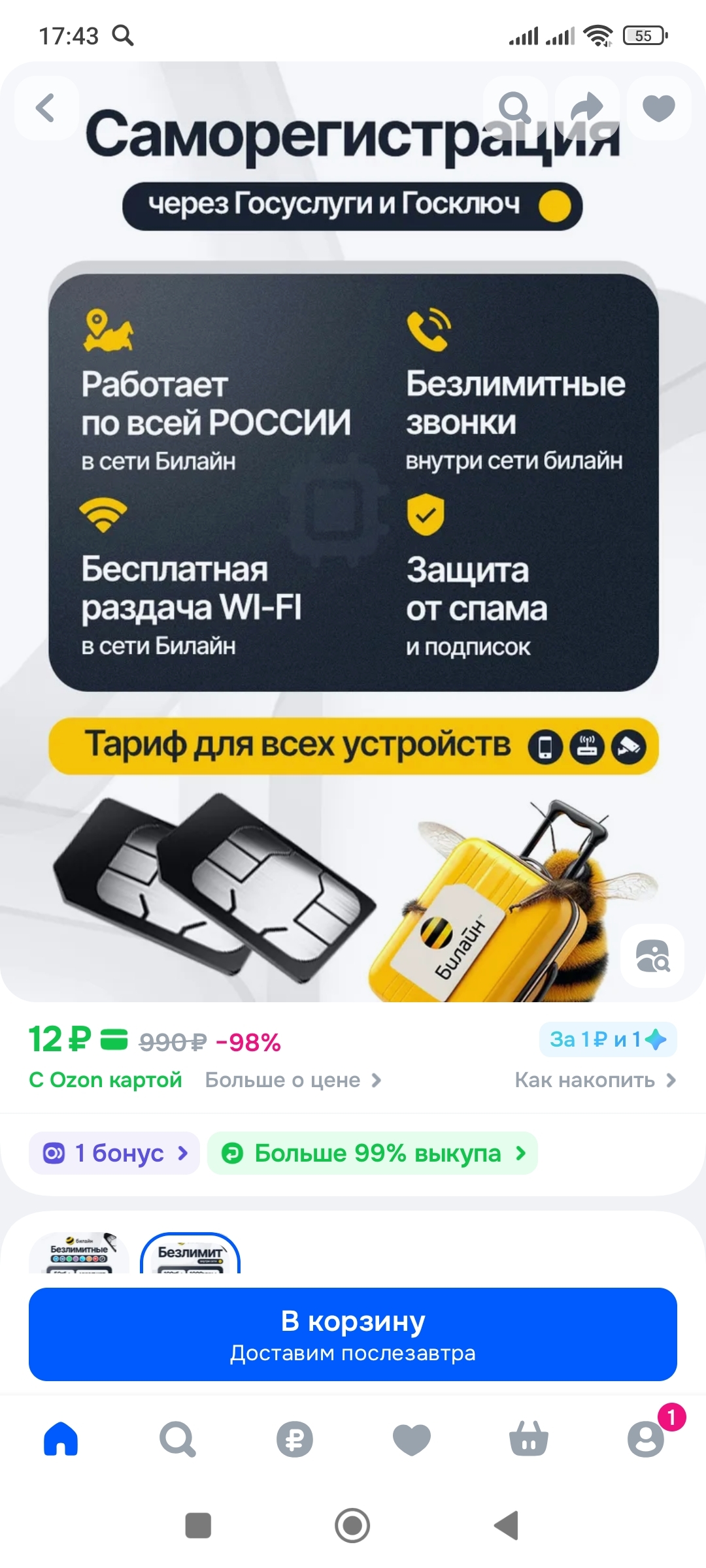
Task: Open the search tab in bottom navigation
Action: click(x=177, y=1439)
